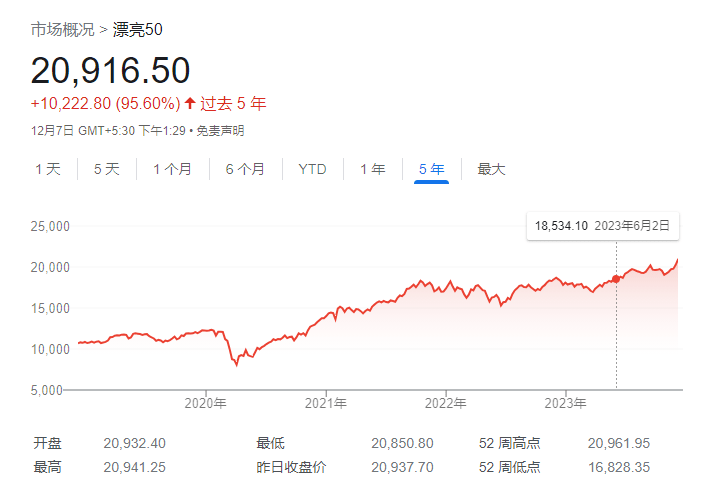Image resolution: width=707 pixels, height=492 pixels.
Task: Select the 5 年 range tab
Action: (432, 169)
